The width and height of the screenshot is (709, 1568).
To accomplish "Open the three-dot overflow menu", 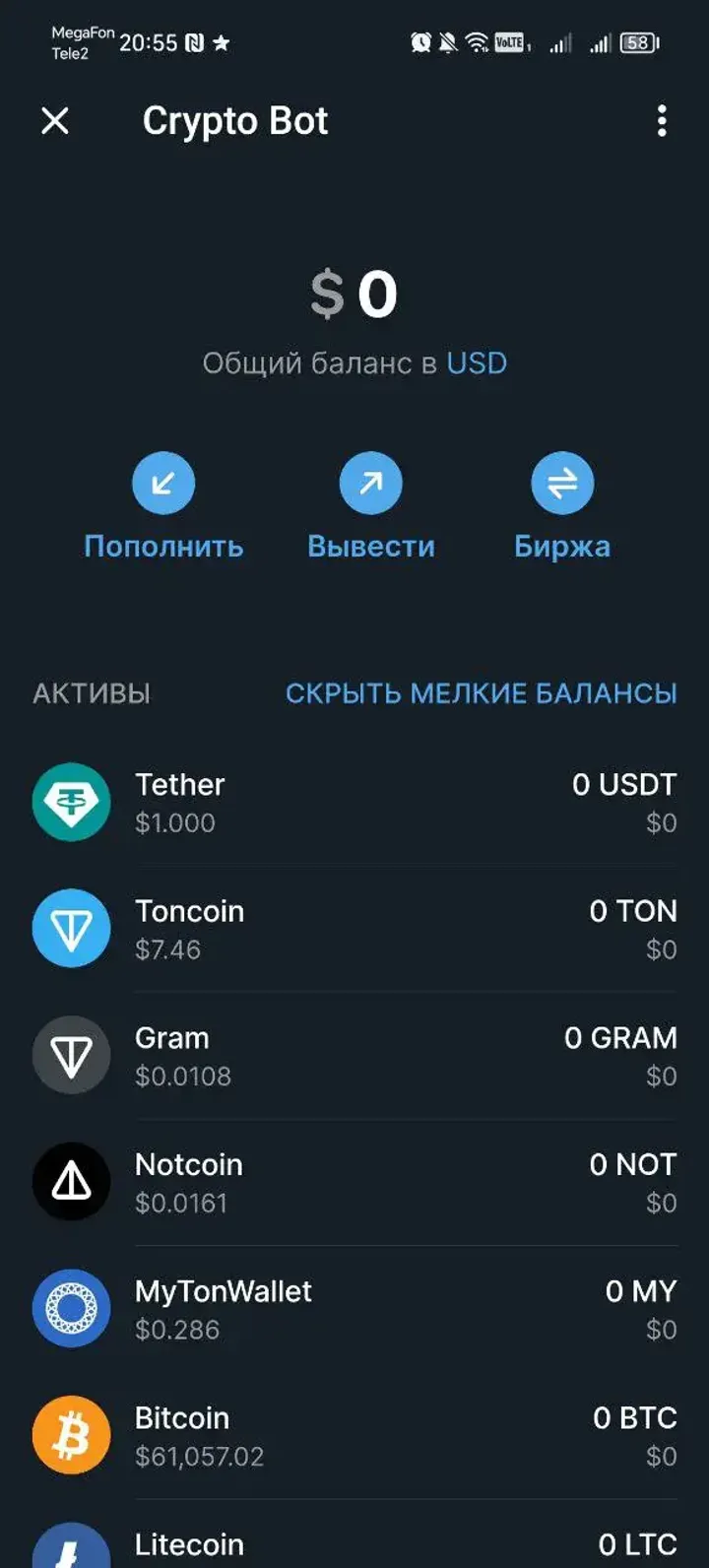I will [660, 120].
